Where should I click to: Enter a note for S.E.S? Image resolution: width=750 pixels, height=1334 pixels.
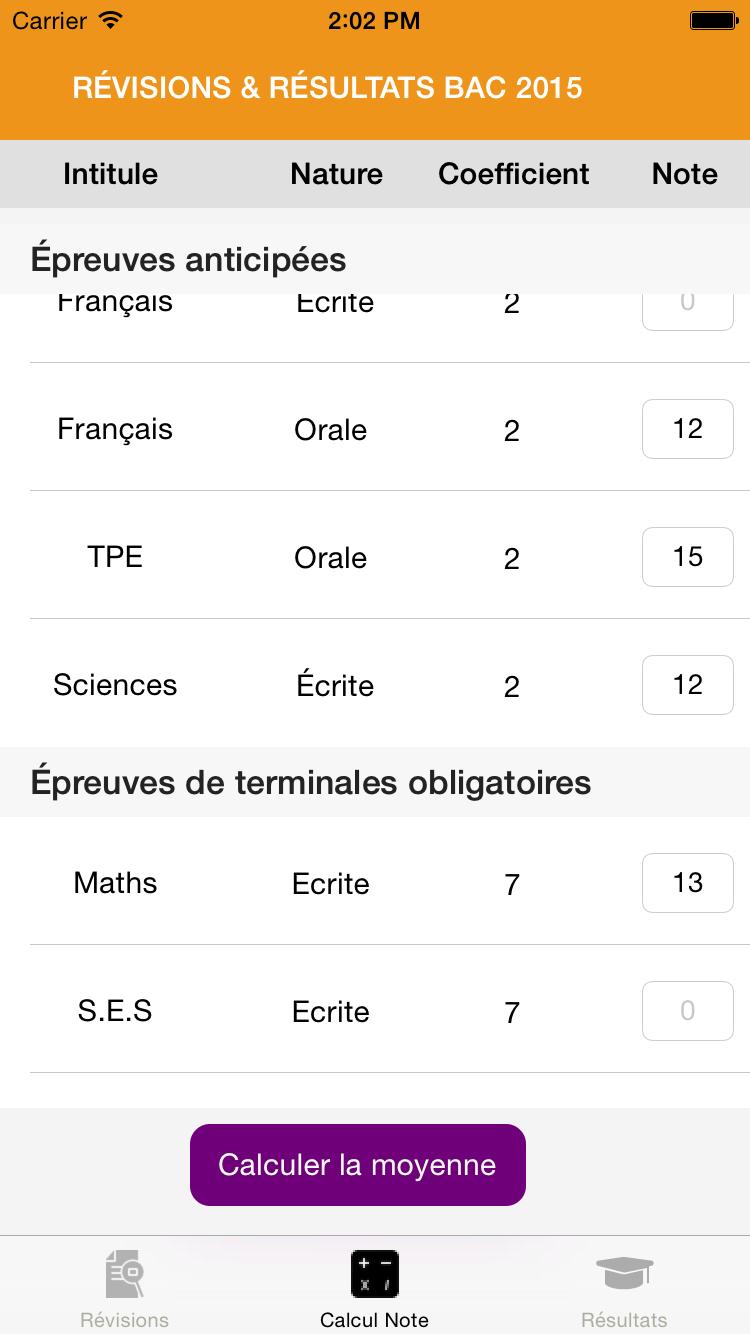click(x=688, y=1011)
